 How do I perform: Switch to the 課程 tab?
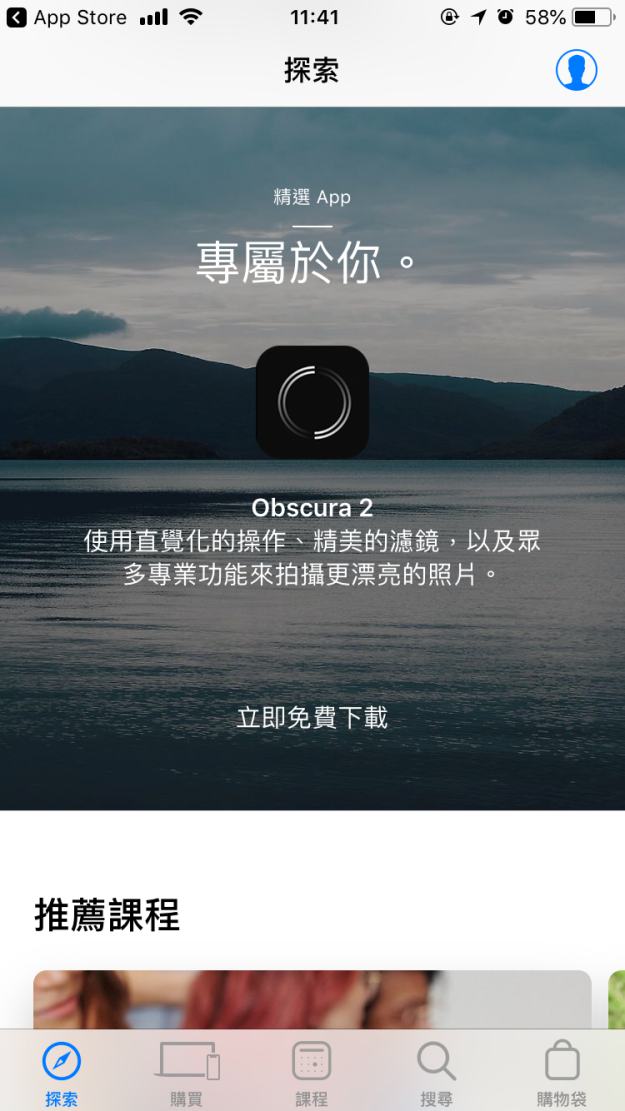311,1073
